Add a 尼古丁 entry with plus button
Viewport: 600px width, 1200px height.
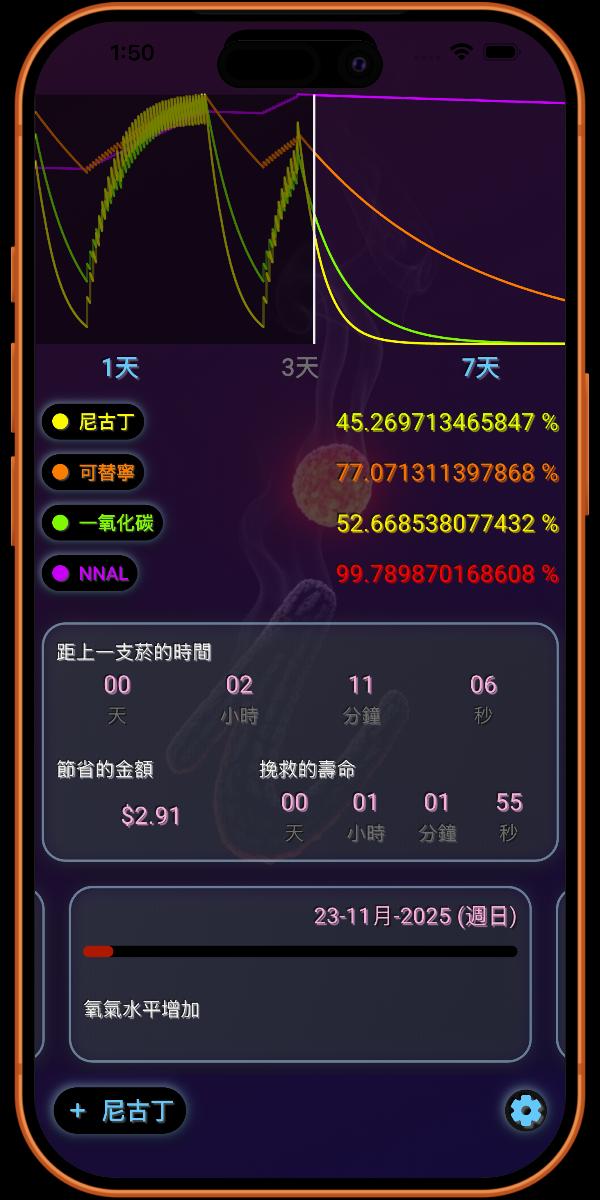pyautogui.click(x=120, y=1110)
